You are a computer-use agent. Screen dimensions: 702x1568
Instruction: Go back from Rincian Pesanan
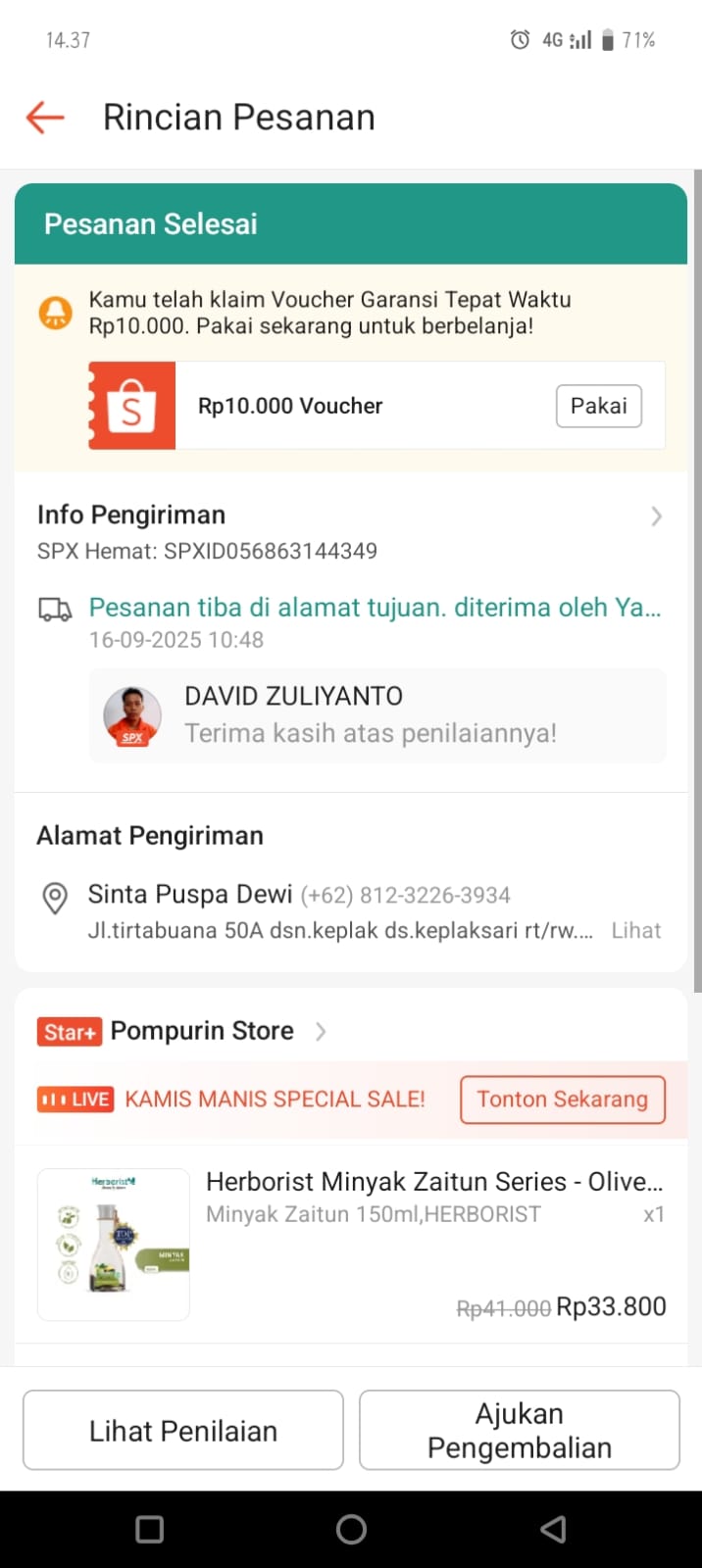(45, 118)
